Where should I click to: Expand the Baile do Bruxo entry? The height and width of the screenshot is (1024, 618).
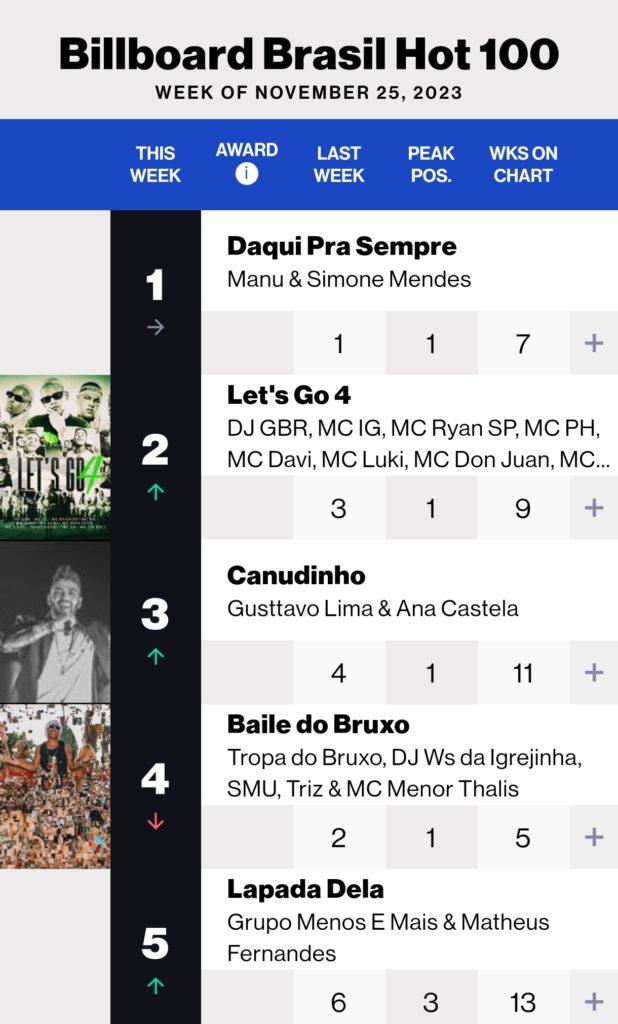(x=594, y=837)
